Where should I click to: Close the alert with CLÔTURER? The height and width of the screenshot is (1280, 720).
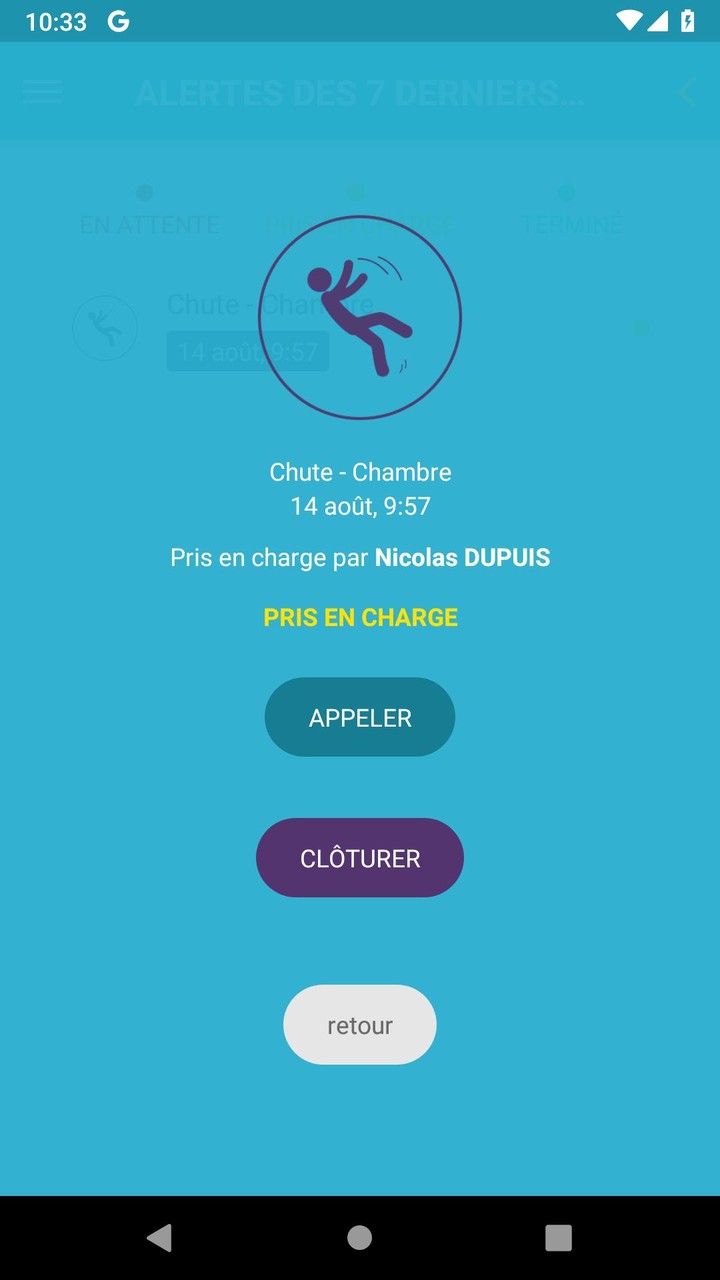click(360, 858)
